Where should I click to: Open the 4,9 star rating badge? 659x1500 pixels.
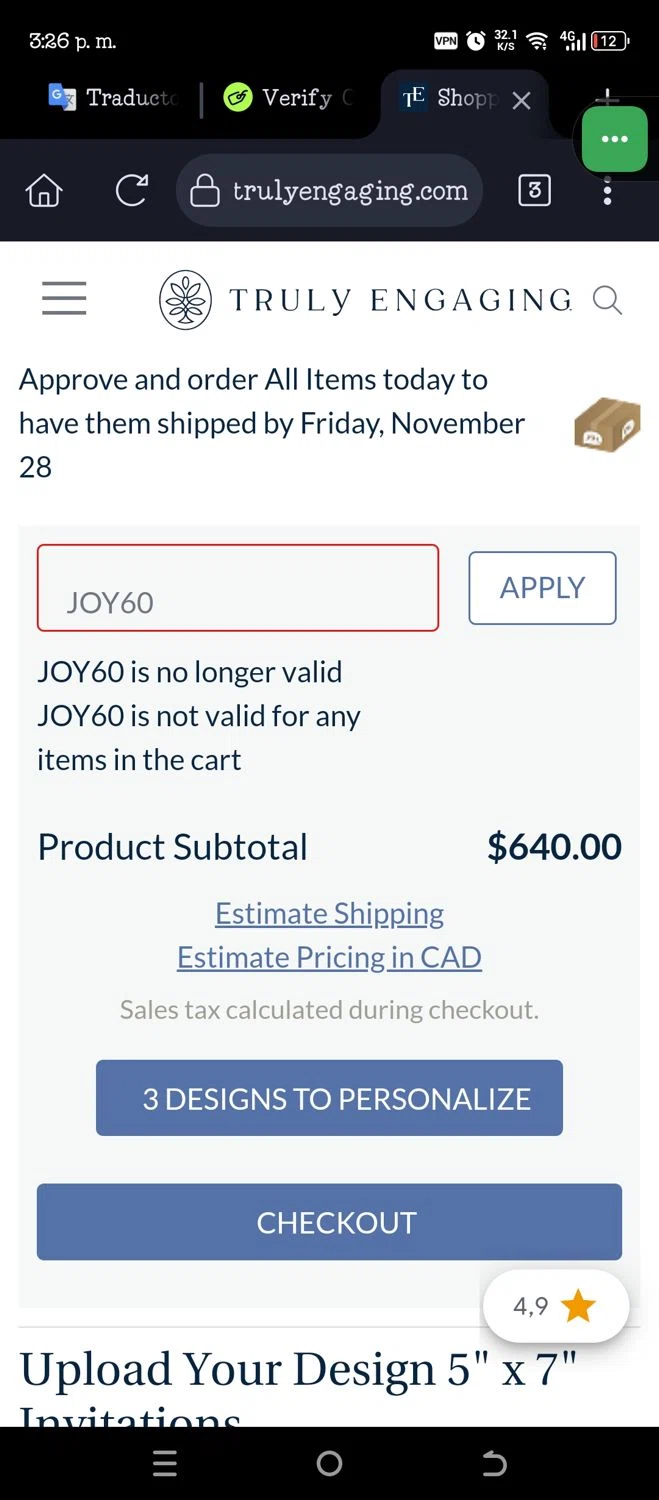tap(555, 1306)
